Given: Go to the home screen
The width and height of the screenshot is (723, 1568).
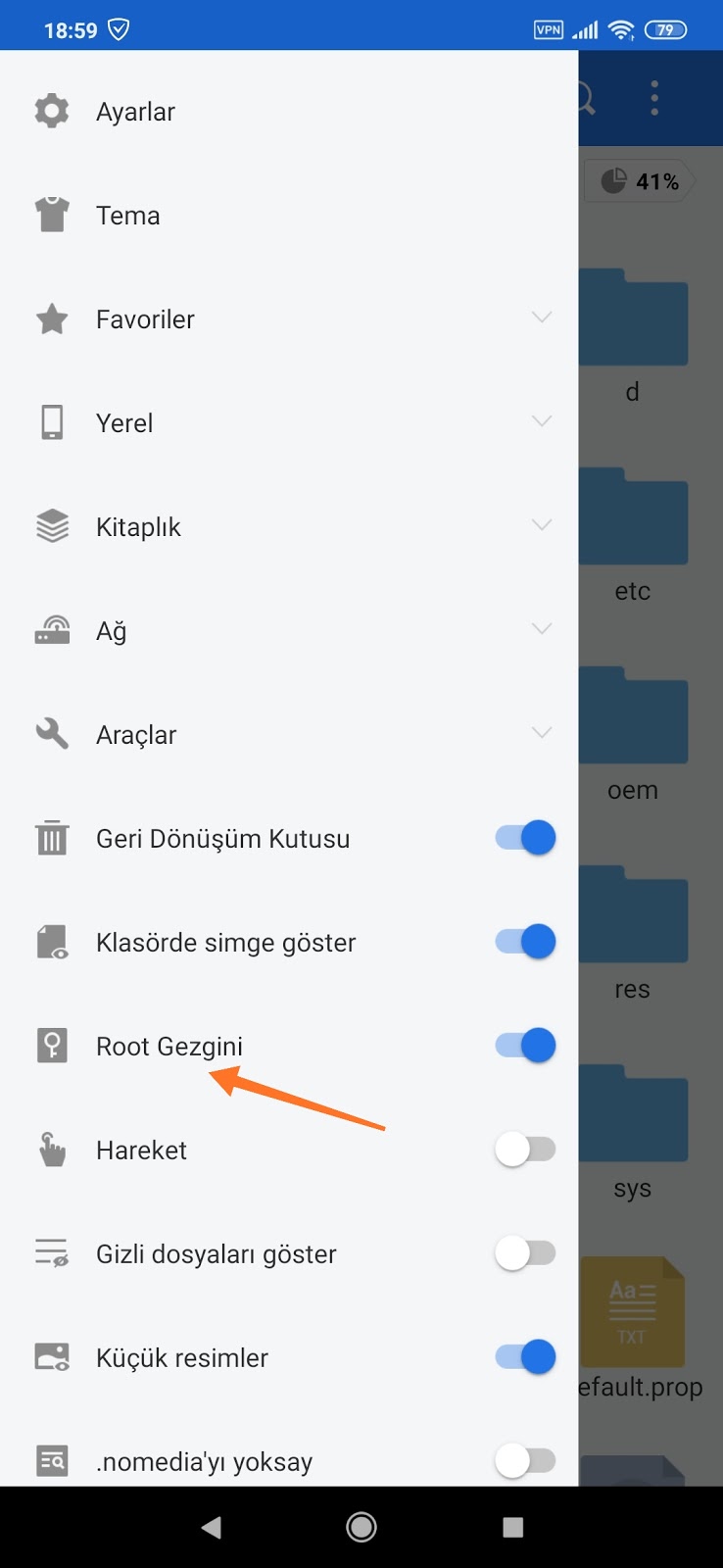Looking at the screenshot, I should tap(361, 1527).
